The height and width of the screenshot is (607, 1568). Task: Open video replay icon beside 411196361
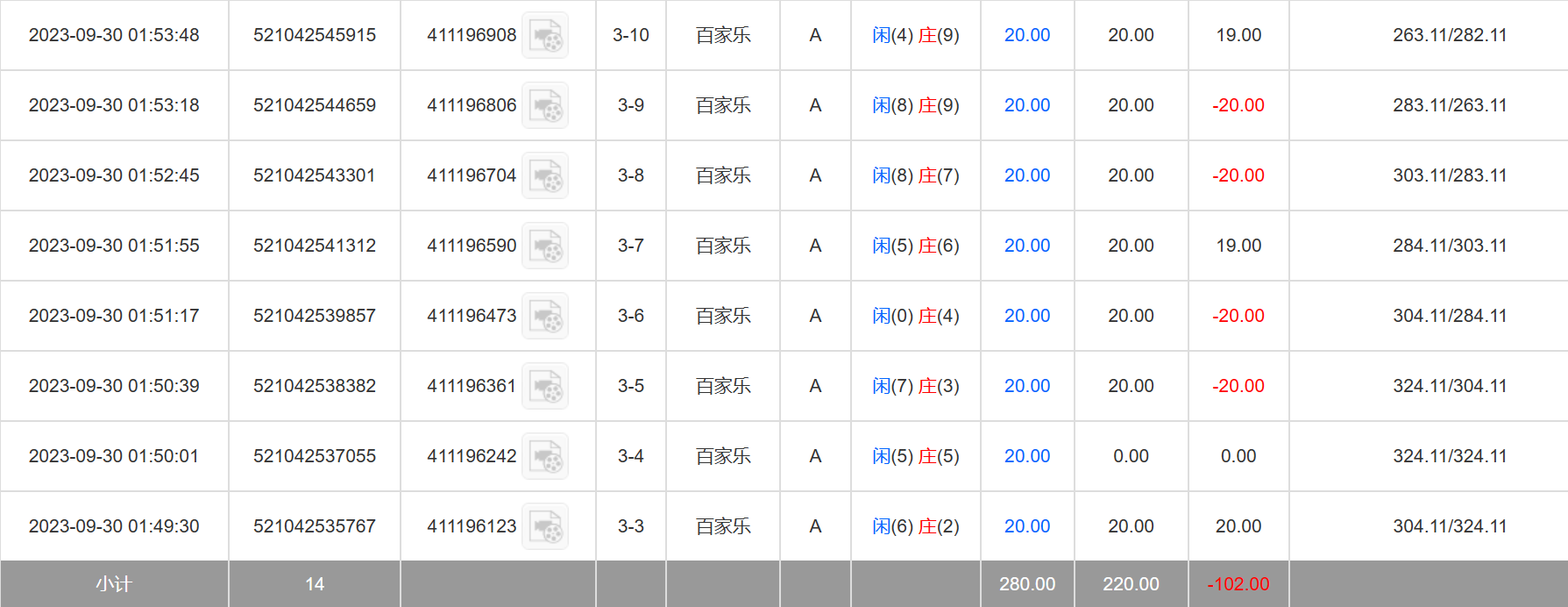[545, 386]
